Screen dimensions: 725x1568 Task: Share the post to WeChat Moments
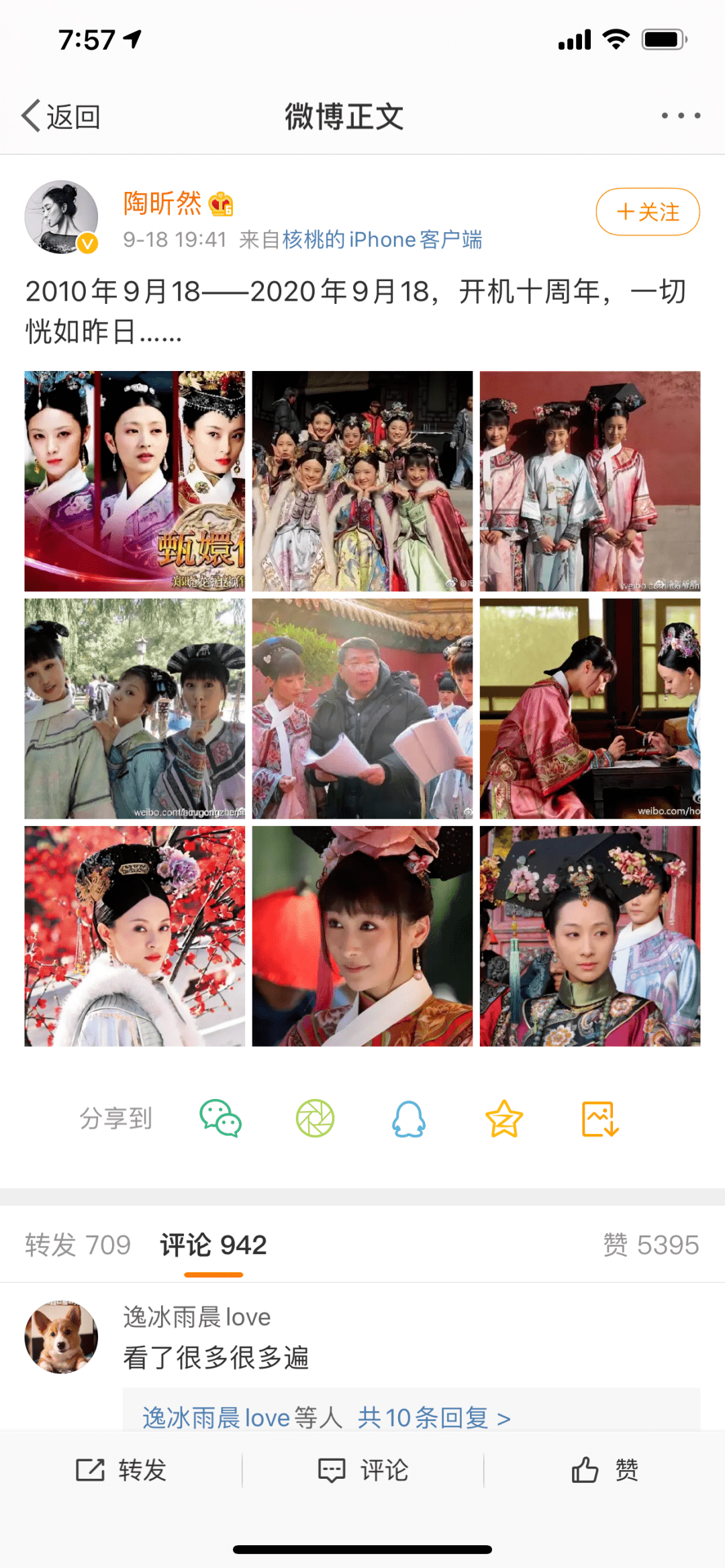coord(315,1118)
